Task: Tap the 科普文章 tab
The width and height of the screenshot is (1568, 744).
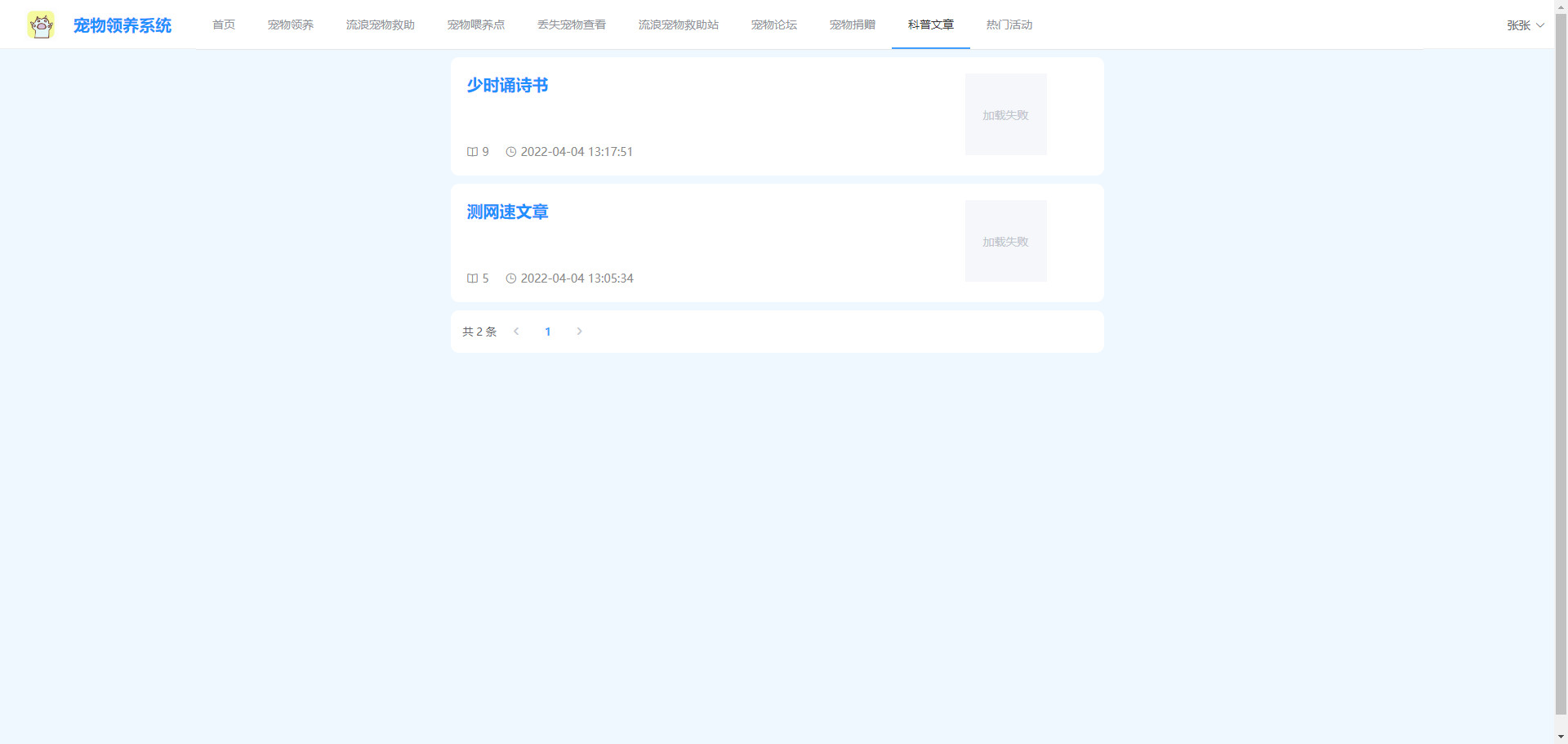Action: point(930,25)
